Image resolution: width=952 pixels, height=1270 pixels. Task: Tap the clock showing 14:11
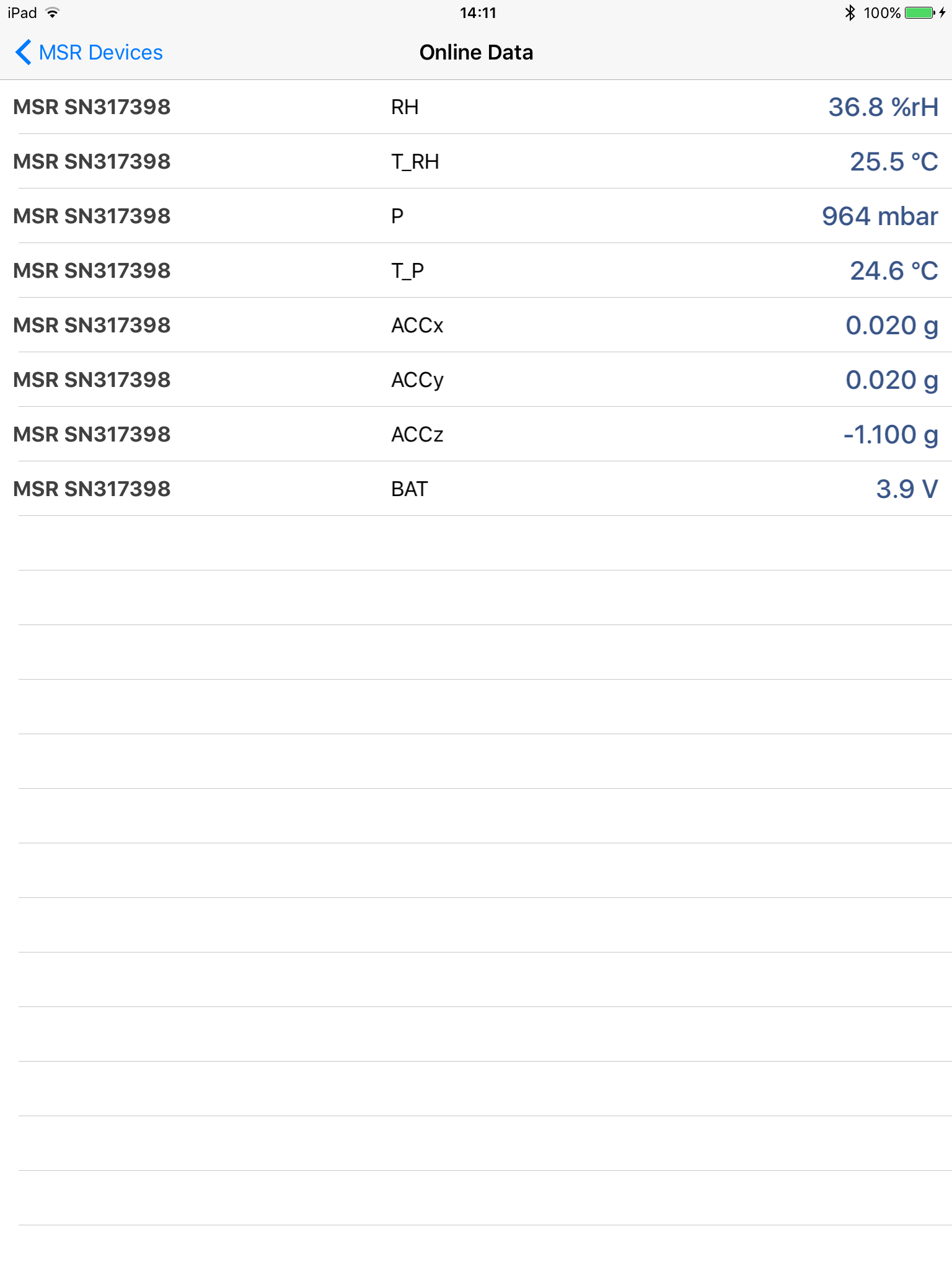click(x=476, y=12)
